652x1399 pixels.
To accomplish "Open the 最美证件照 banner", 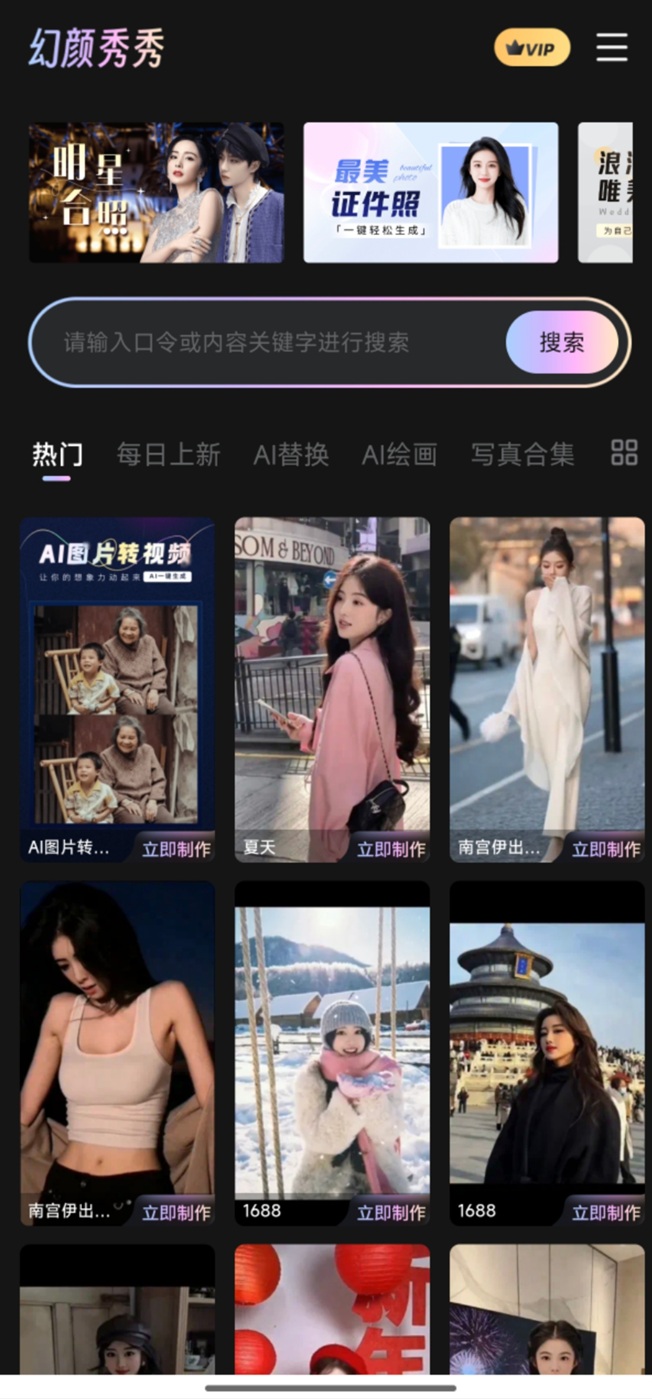I will pos(430,192).
